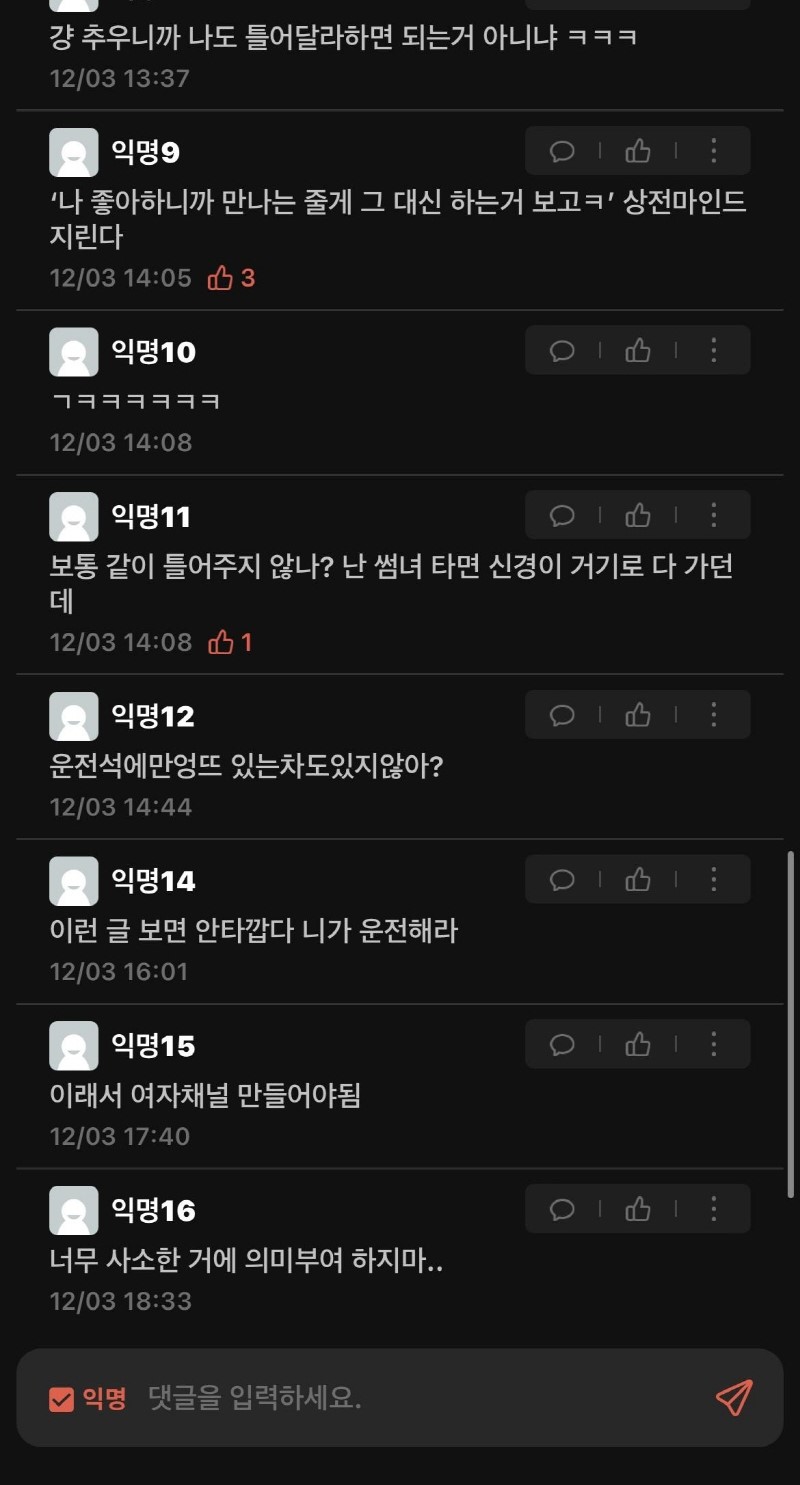Open more options for 익명11's comment
The height and width of the screenshot is (1485, 800).
click(x=714, y=515)
